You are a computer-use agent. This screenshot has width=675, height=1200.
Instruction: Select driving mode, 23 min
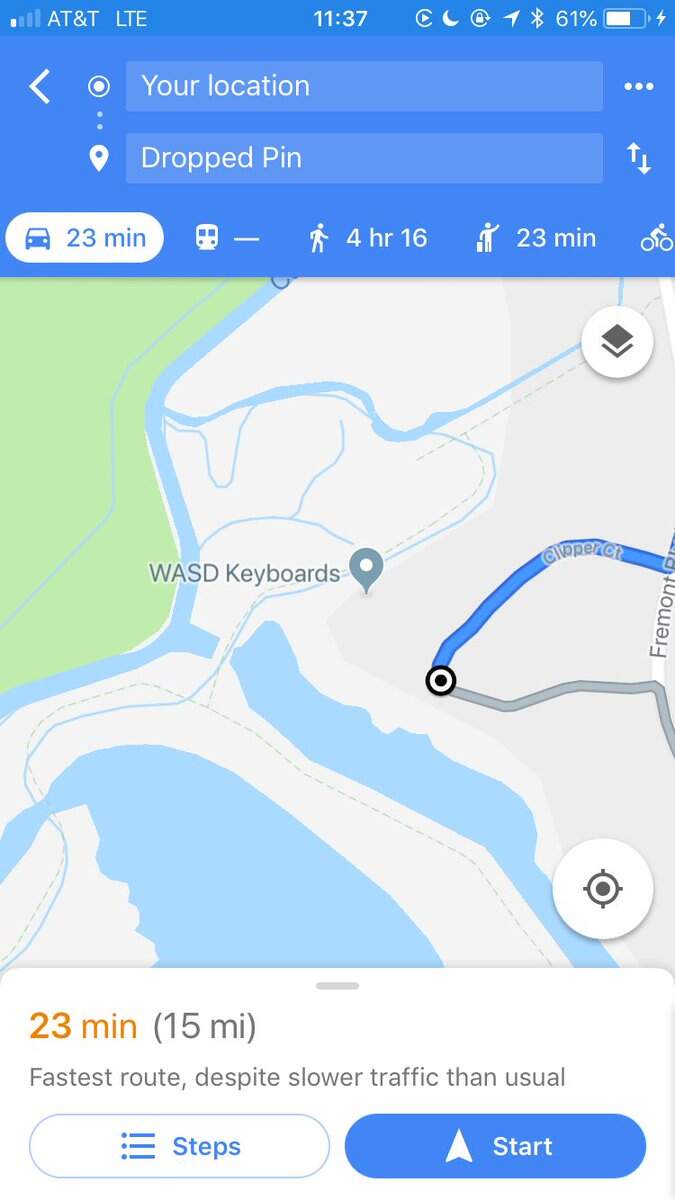pos(85,238)
